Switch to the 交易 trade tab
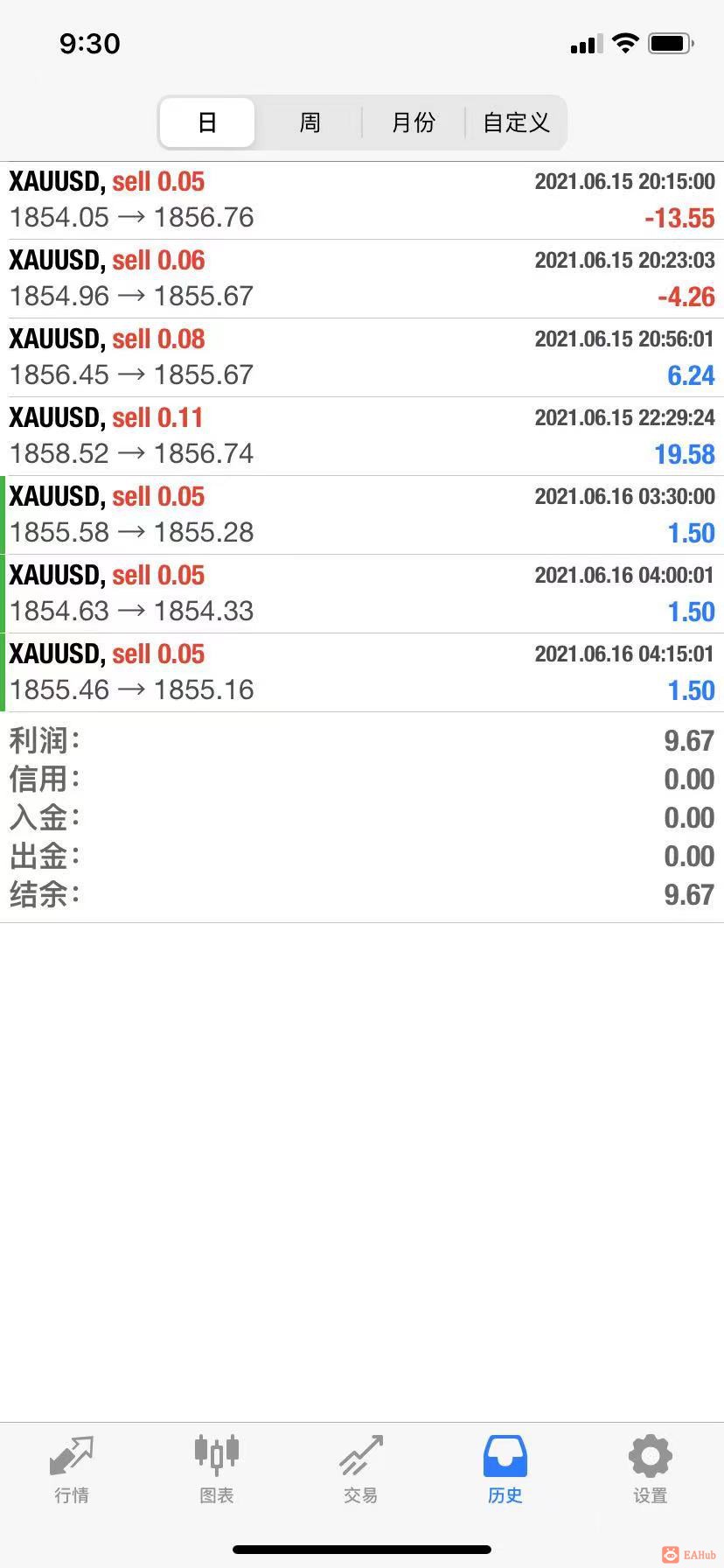The width and height of the screenshot is (724, 1568). click(360, 1470)
